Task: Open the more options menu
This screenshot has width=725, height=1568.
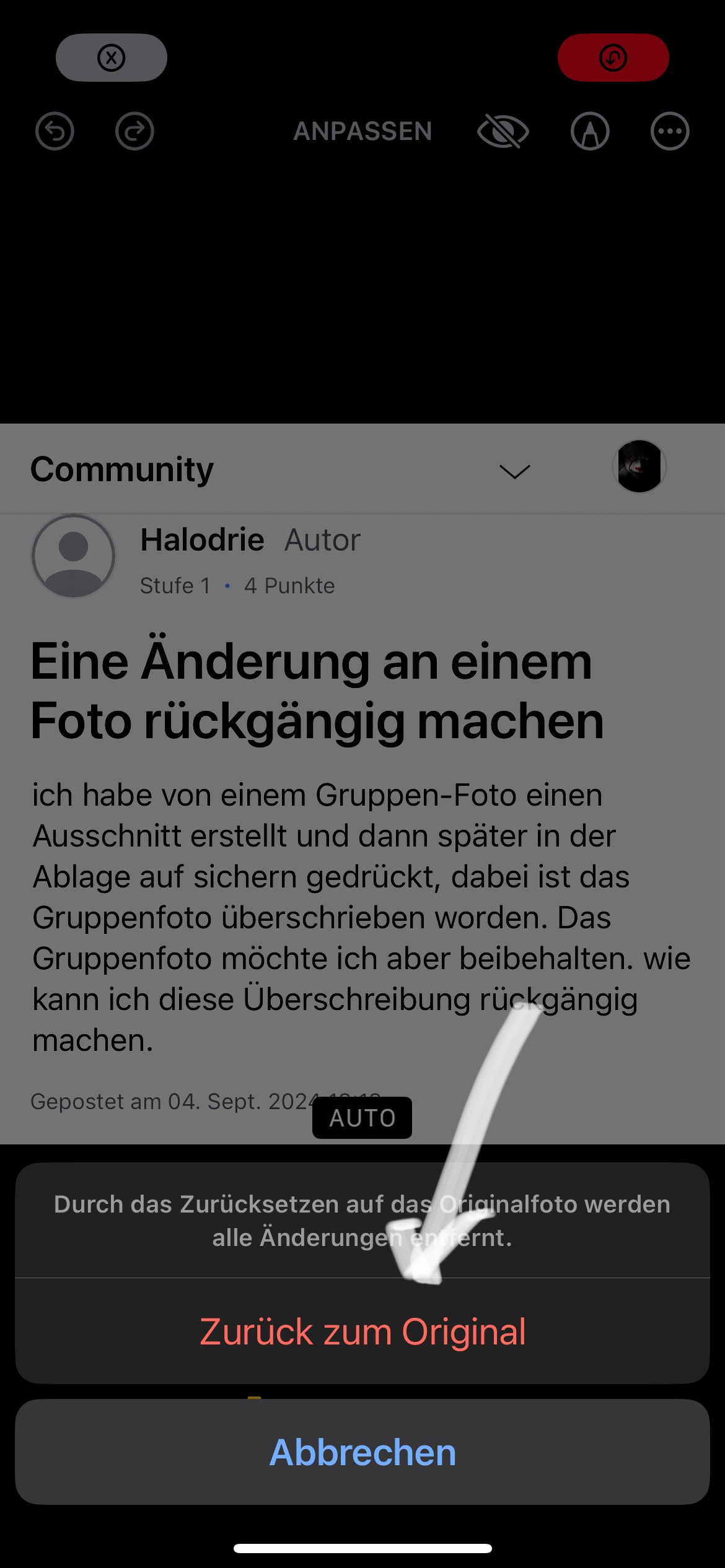Action: pyautogui.click(x=669, y=131)
